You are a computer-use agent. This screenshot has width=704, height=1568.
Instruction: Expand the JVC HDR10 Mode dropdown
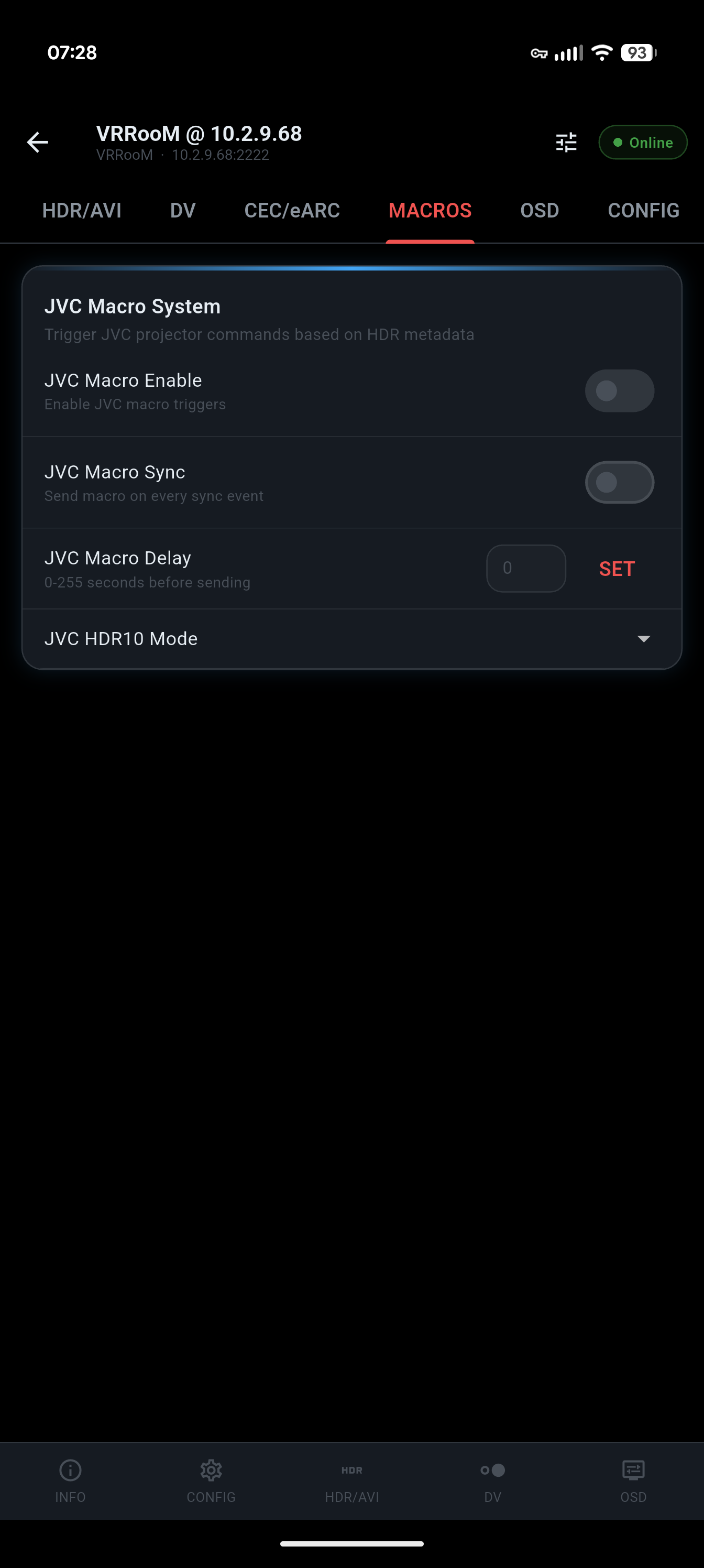coord(644,638)
